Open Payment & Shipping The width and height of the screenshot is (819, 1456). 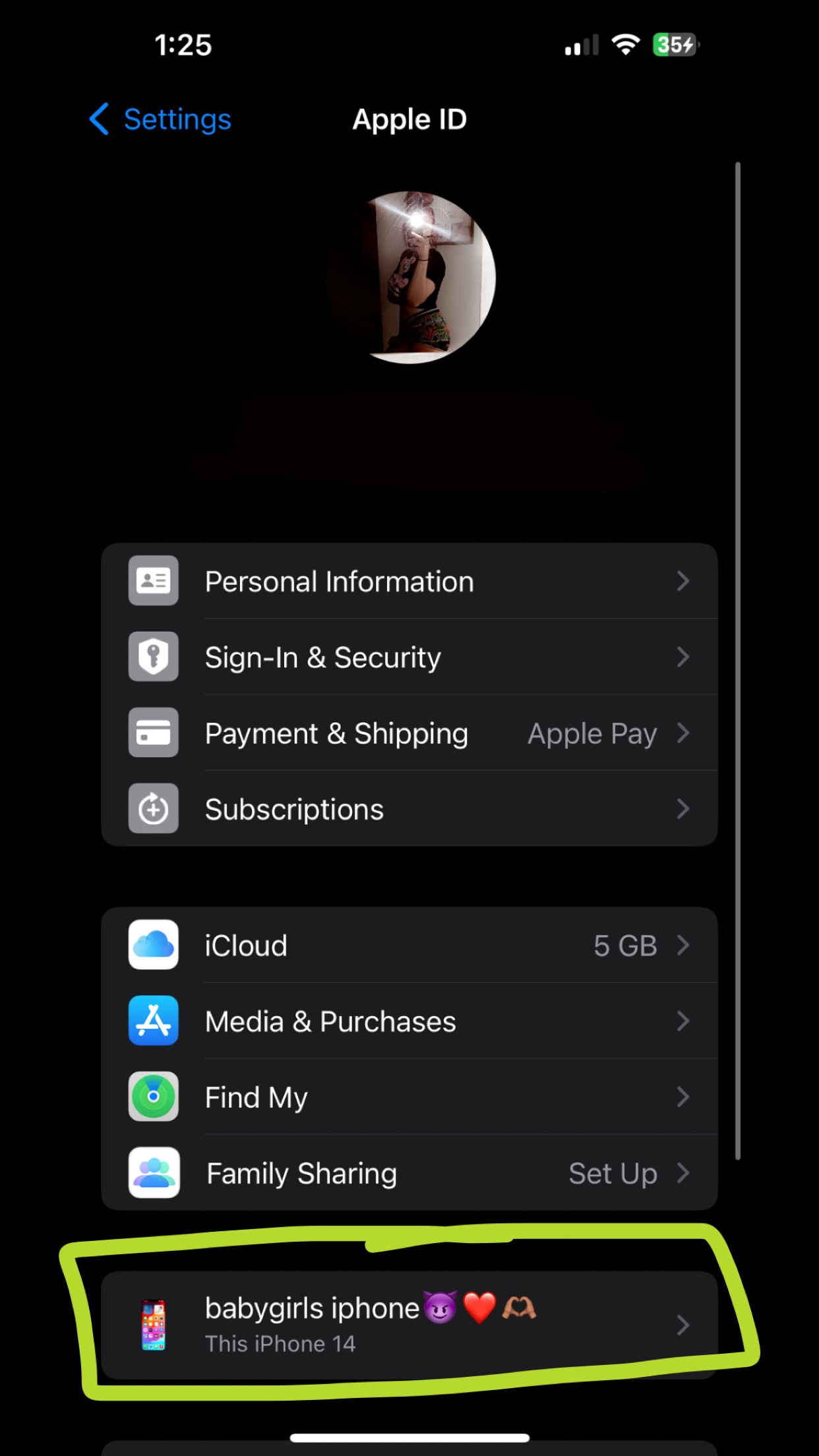click(x=409, y=733)
